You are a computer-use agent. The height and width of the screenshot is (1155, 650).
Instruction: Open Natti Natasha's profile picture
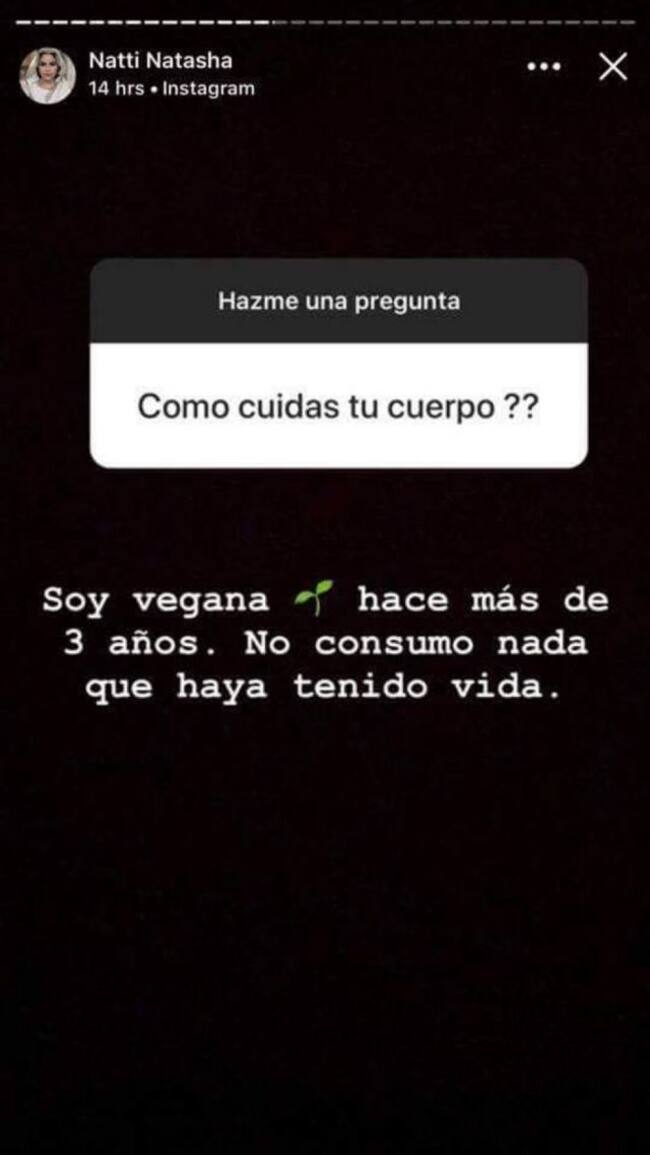coord(47,75)
